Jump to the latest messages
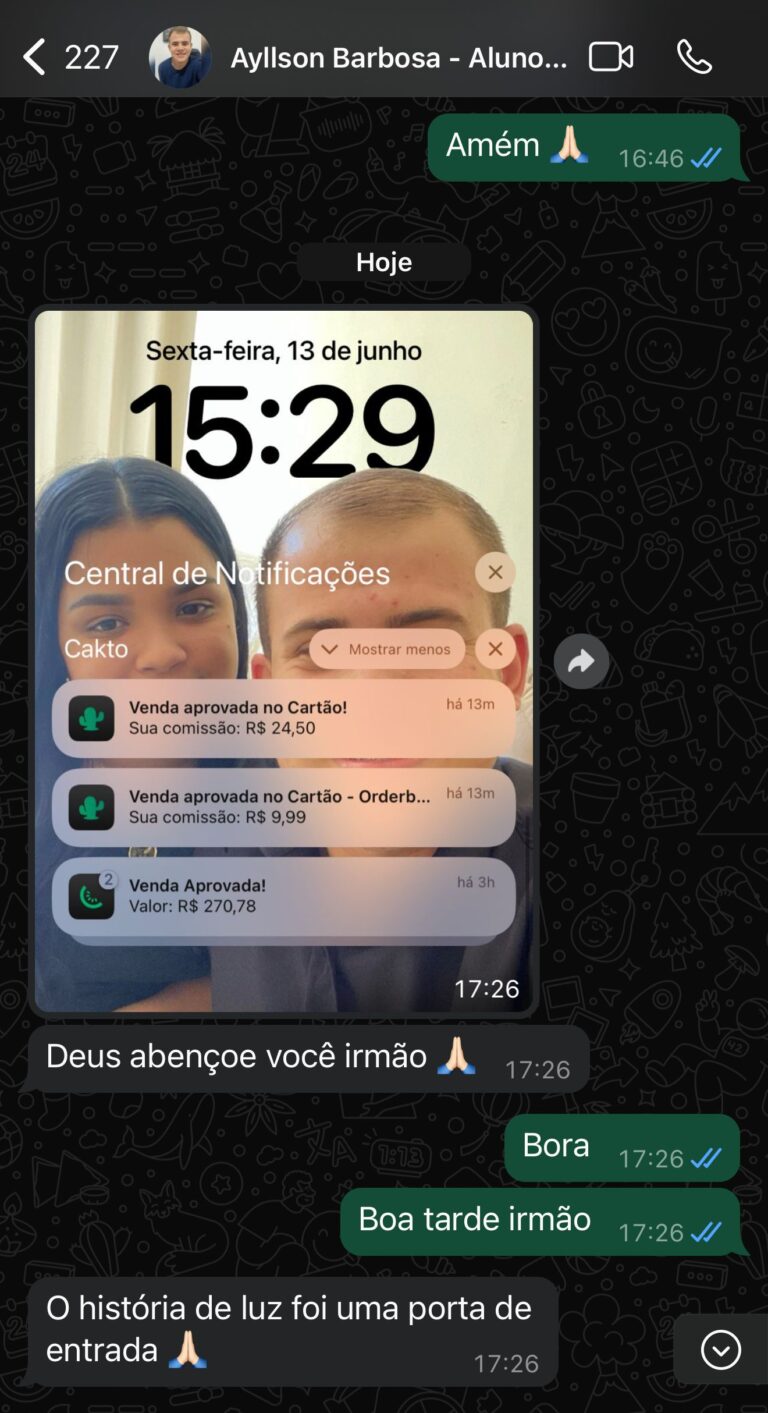Image resolution: width=768 pixels, height=1413 pixels. pos(720,1350)
